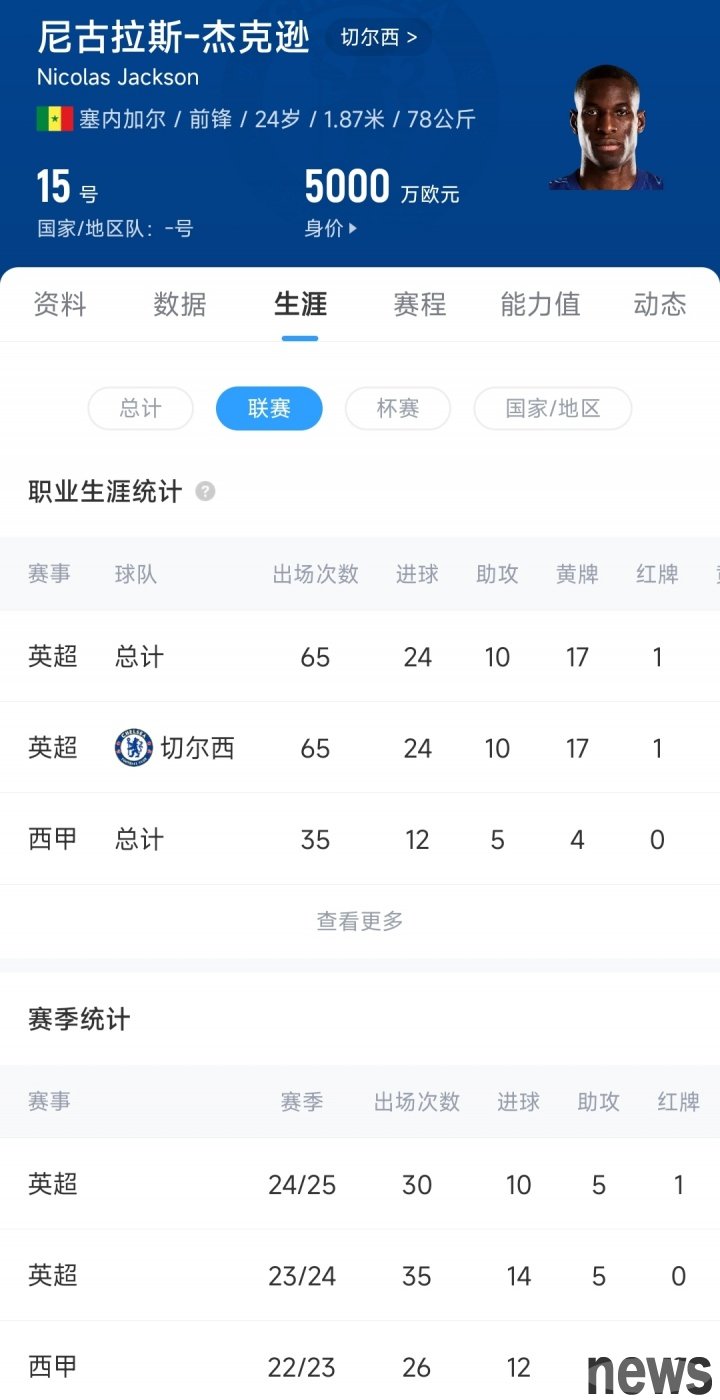Open the 英超 切尔西 team row
This screenshot has height=1400, width=720.
(x=360, y=748)
